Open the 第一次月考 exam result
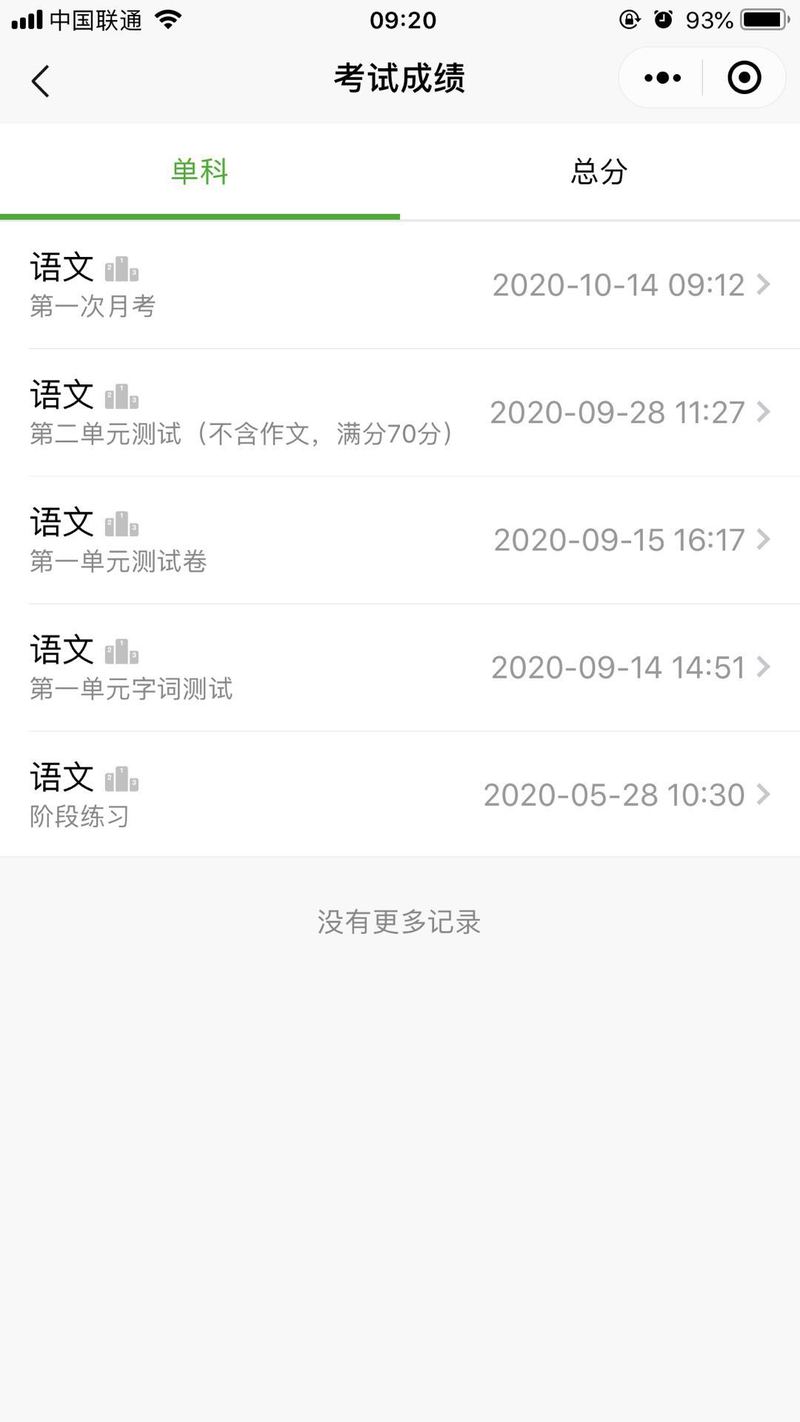The height and width of the screenshot is (1422, 800). pos(400,285)
